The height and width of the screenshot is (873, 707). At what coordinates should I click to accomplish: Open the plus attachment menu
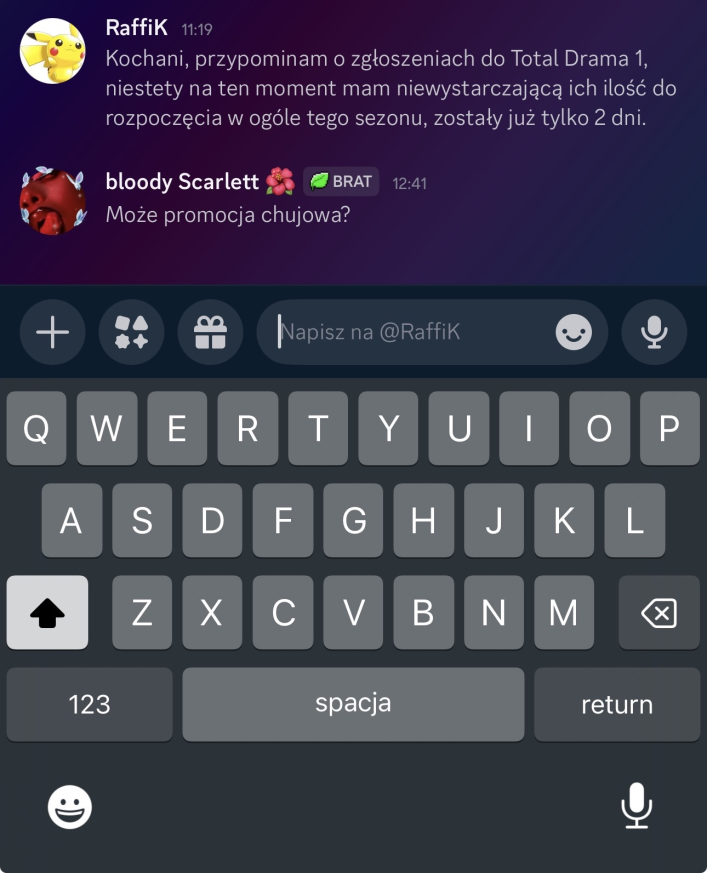pyautogui.click(x=52, y=332)
